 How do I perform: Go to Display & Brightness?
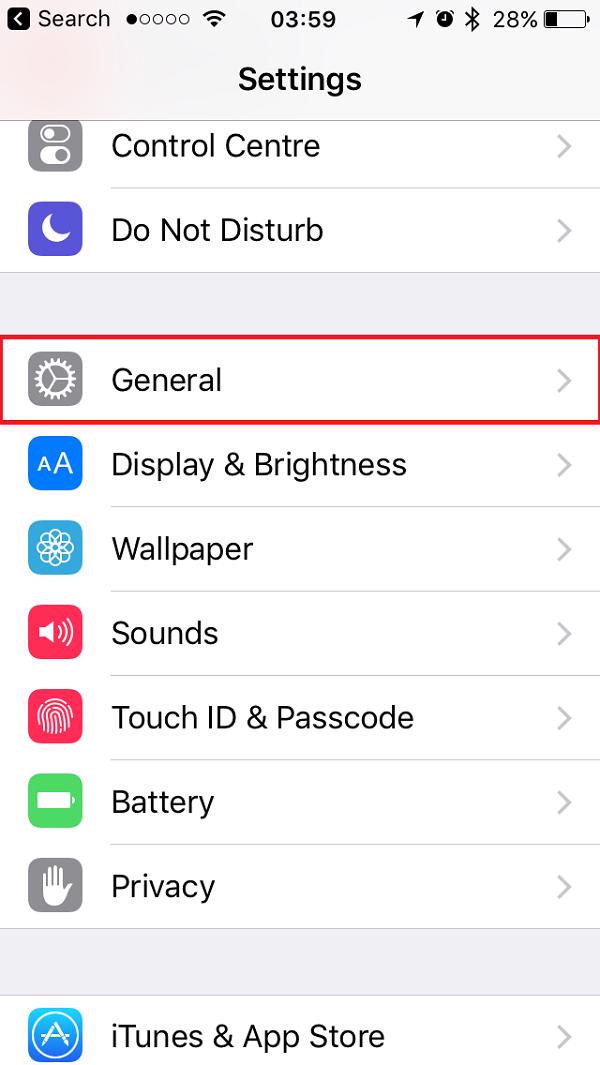[300, 465]
